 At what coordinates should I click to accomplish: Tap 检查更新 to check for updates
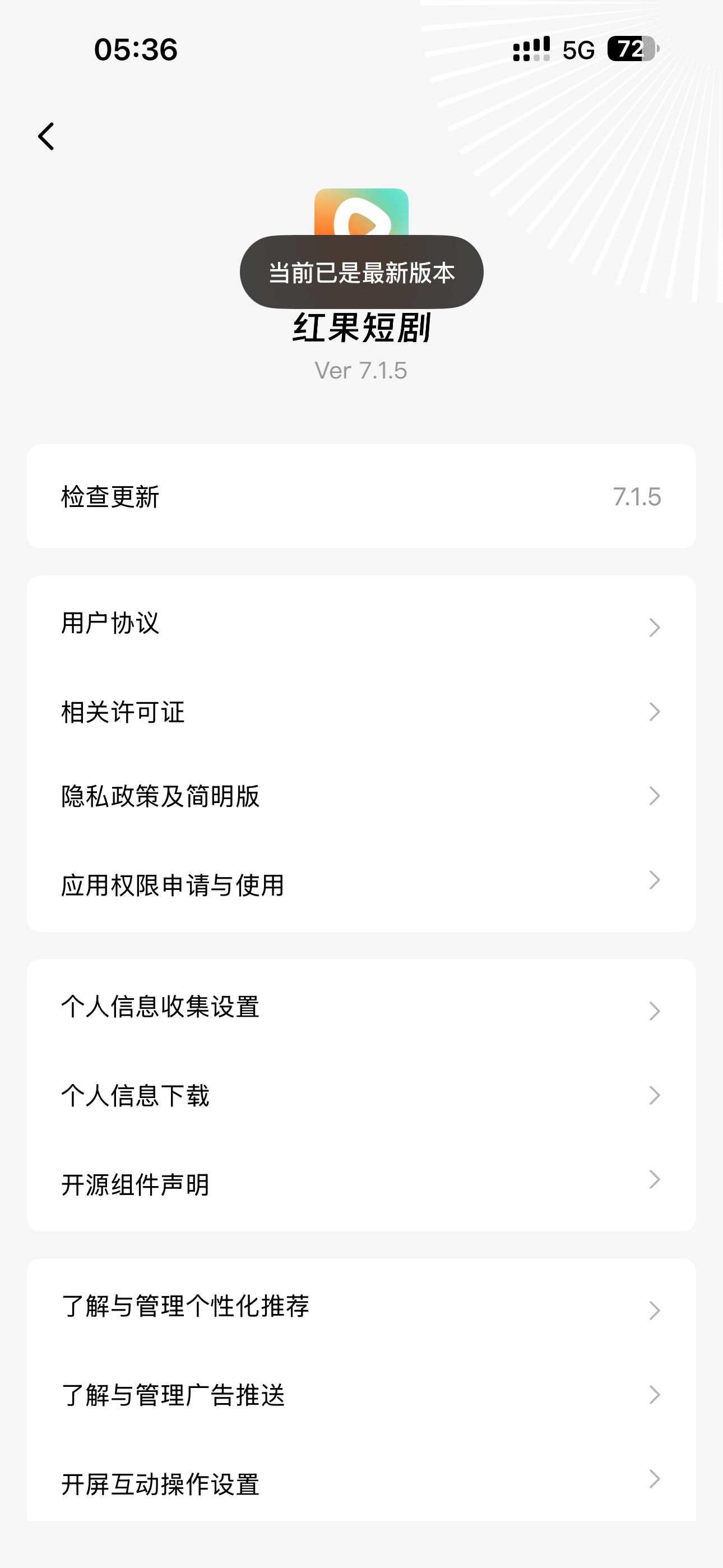(361, 497)
